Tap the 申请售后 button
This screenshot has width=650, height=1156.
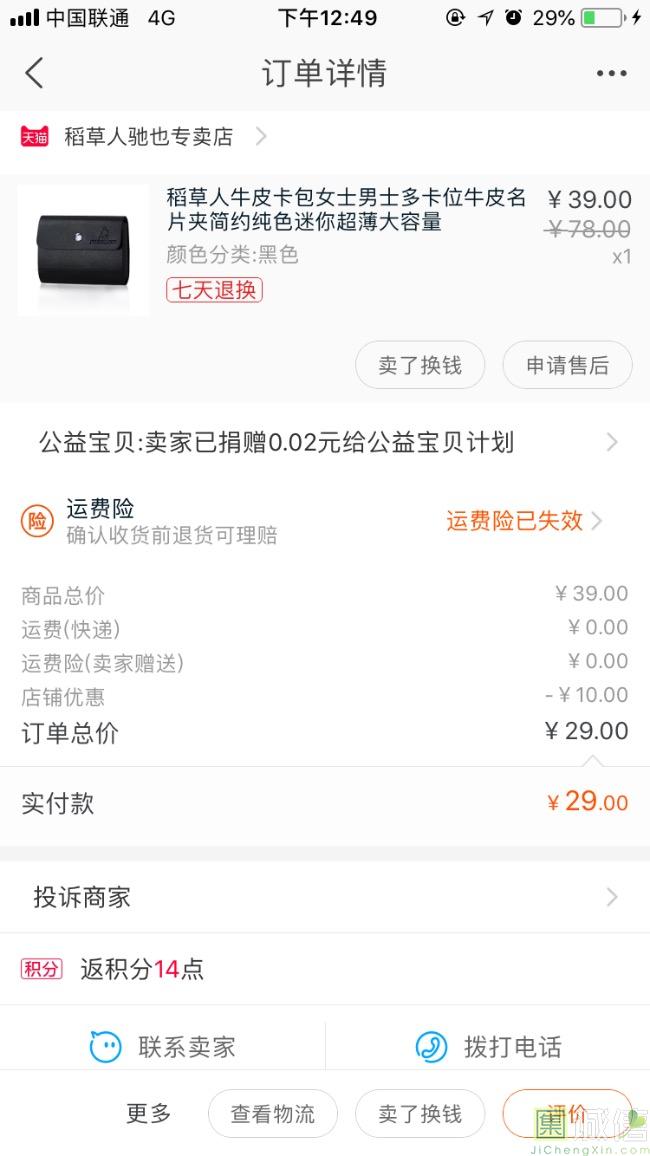[x=567, y=366]
